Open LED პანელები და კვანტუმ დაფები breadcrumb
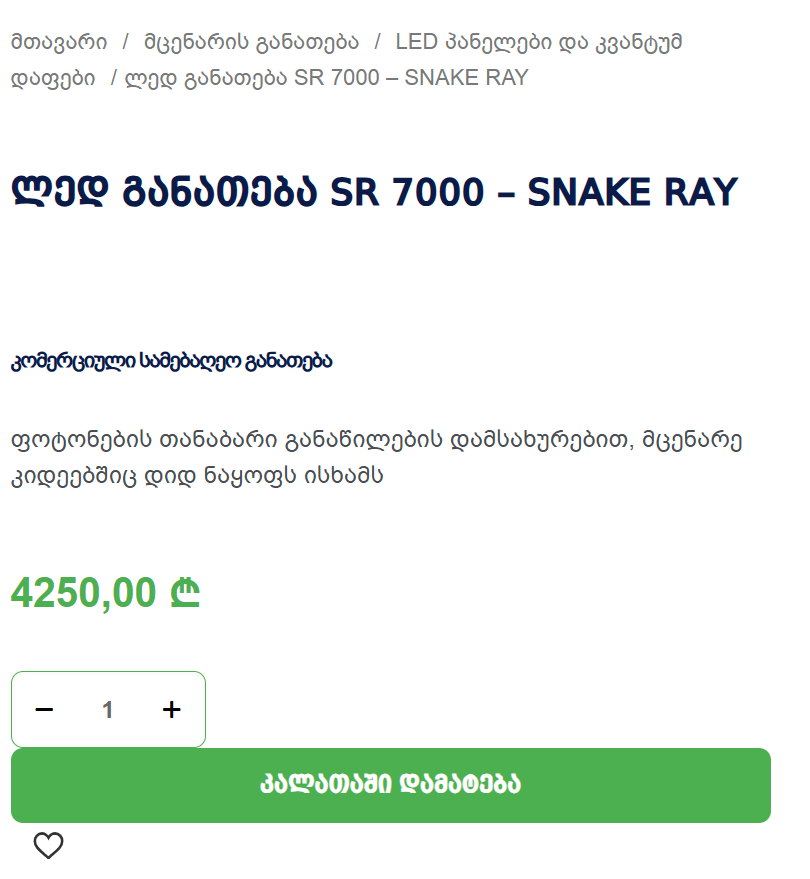Viewport: 810px width, 879px height. pyautogui.click(x=538, y=43)
